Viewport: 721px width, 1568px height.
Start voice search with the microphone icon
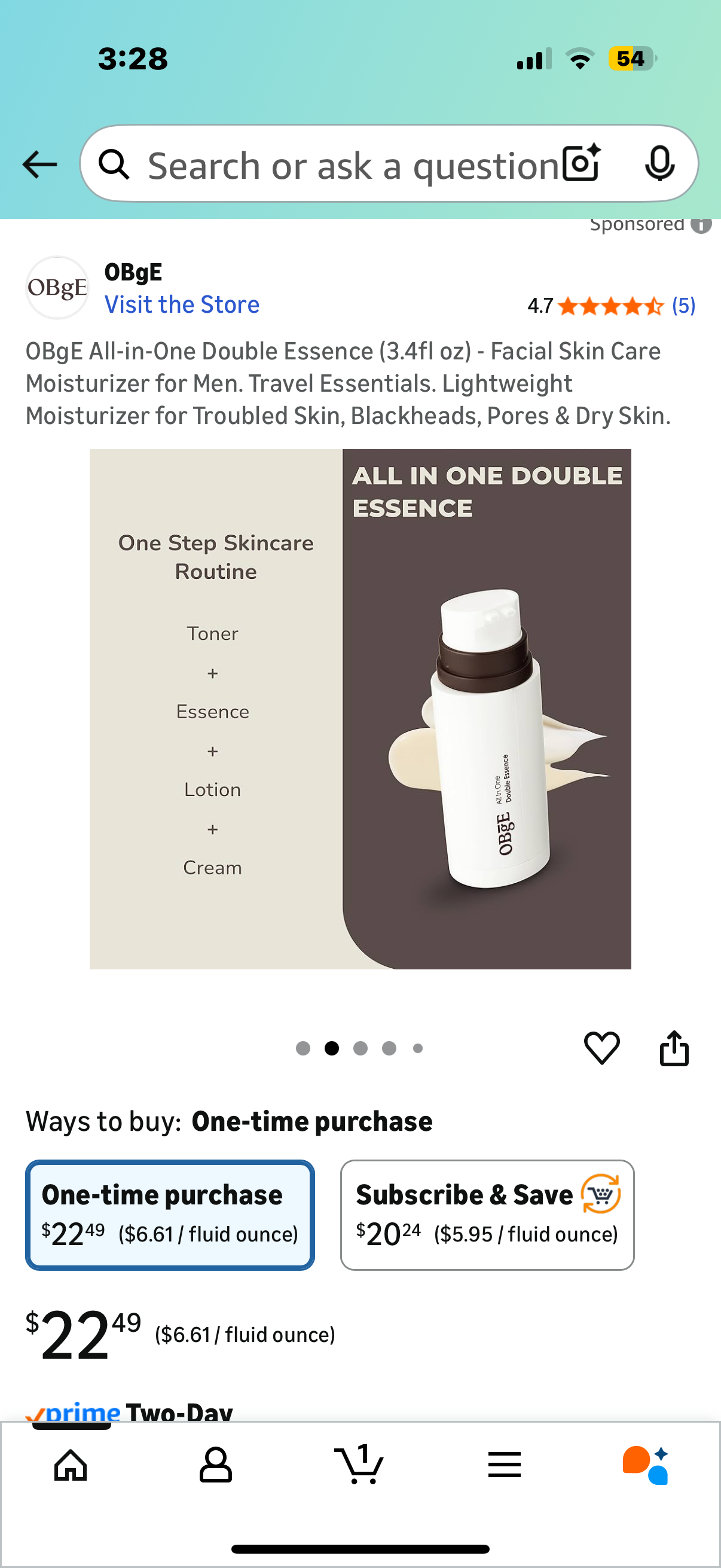pos(660,164)
